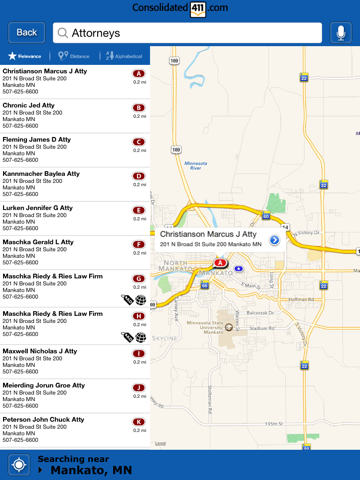Open Kannmacher Baylea Atty listing
The width and height of the screenshot is (360, 480).
coord(75,184)
